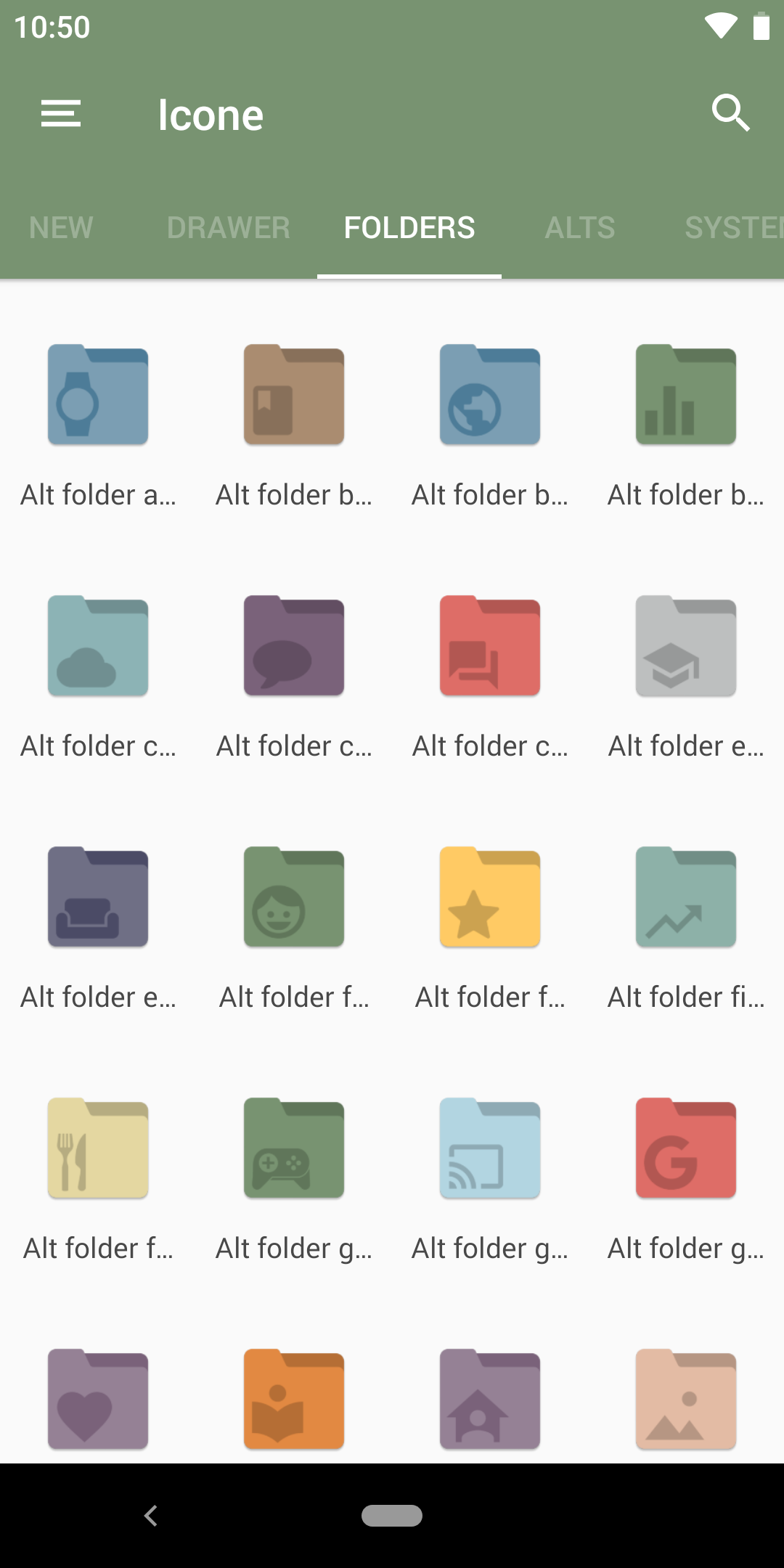
Task: Select the blue smartwatch folder icon
Action: [x=98, y=394]
